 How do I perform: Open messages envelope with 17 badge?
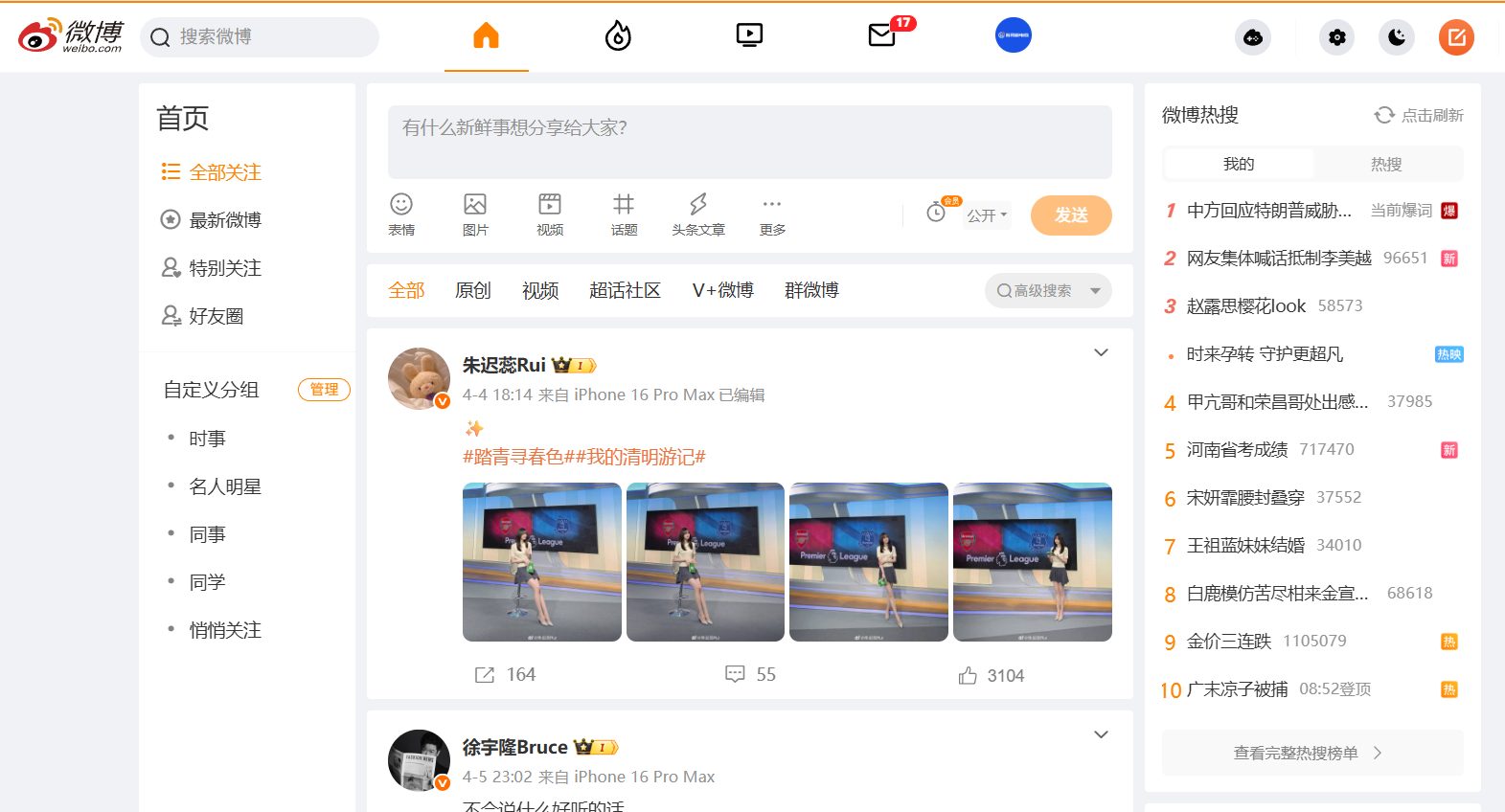pyautogui.click(x=881, y=36)
